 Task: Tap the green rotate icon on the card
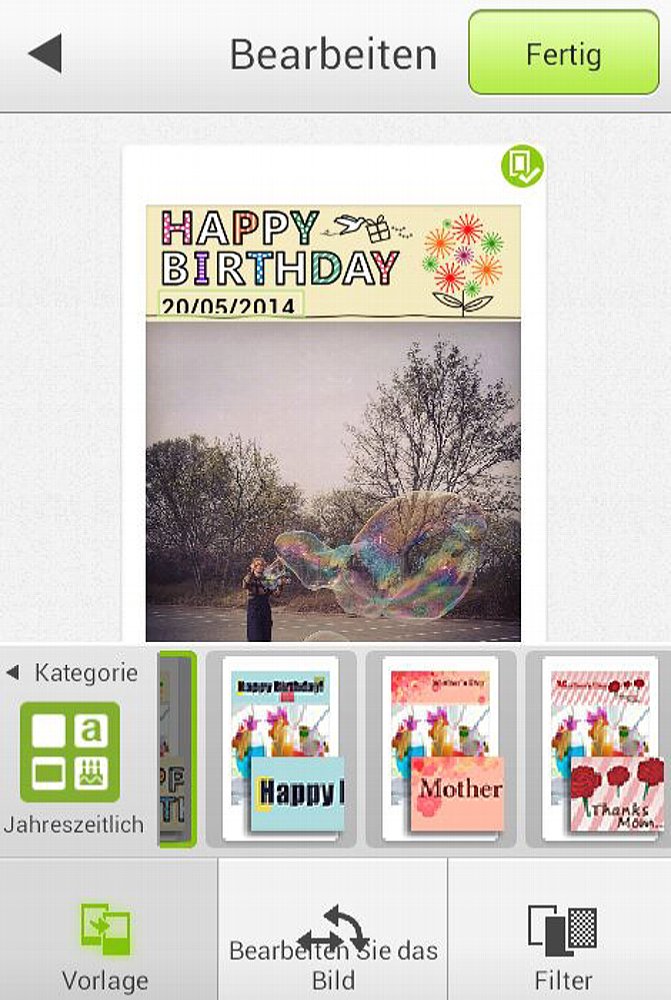pos(521,167)
